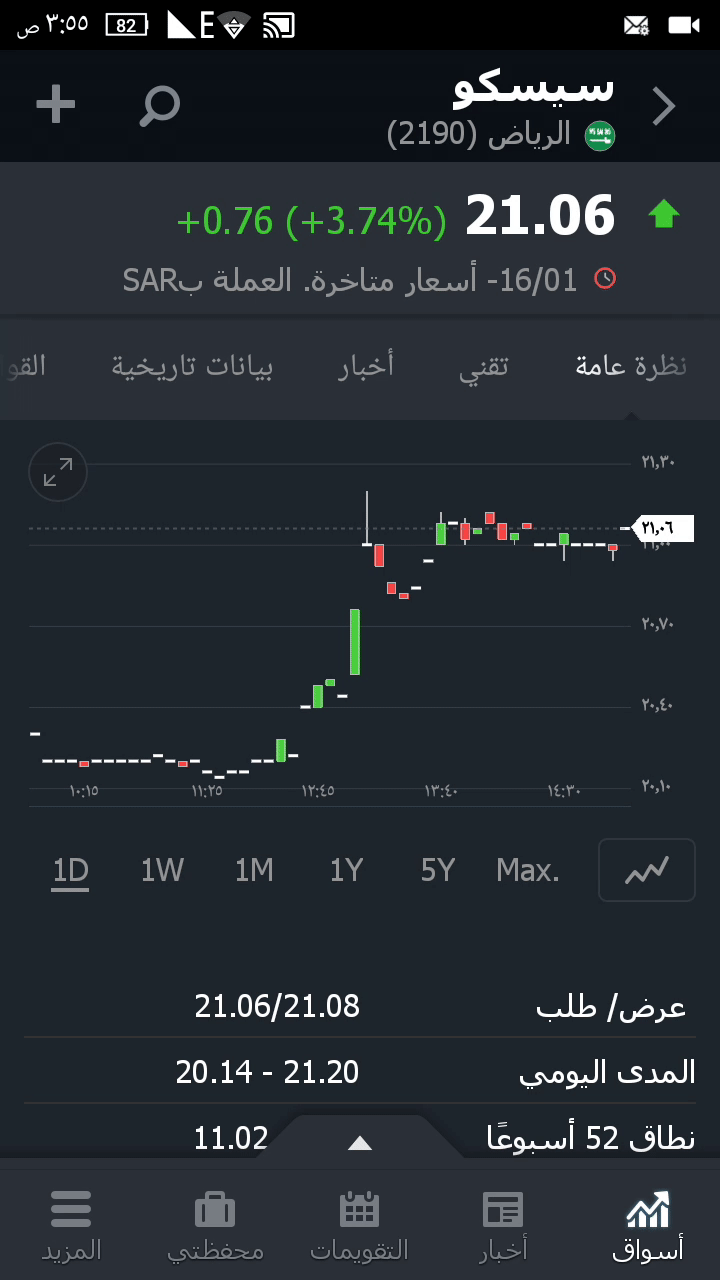
Task: Expand the chart to full screen
Action: (x=58, y=472)
